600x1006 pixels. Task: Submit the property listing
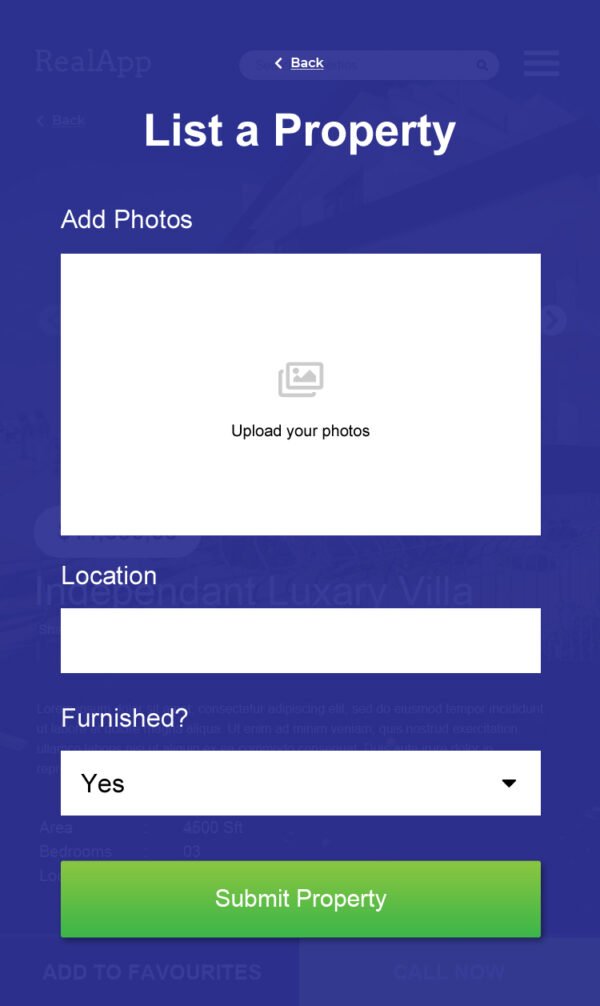pyautogui.click(x=300, y=899)
